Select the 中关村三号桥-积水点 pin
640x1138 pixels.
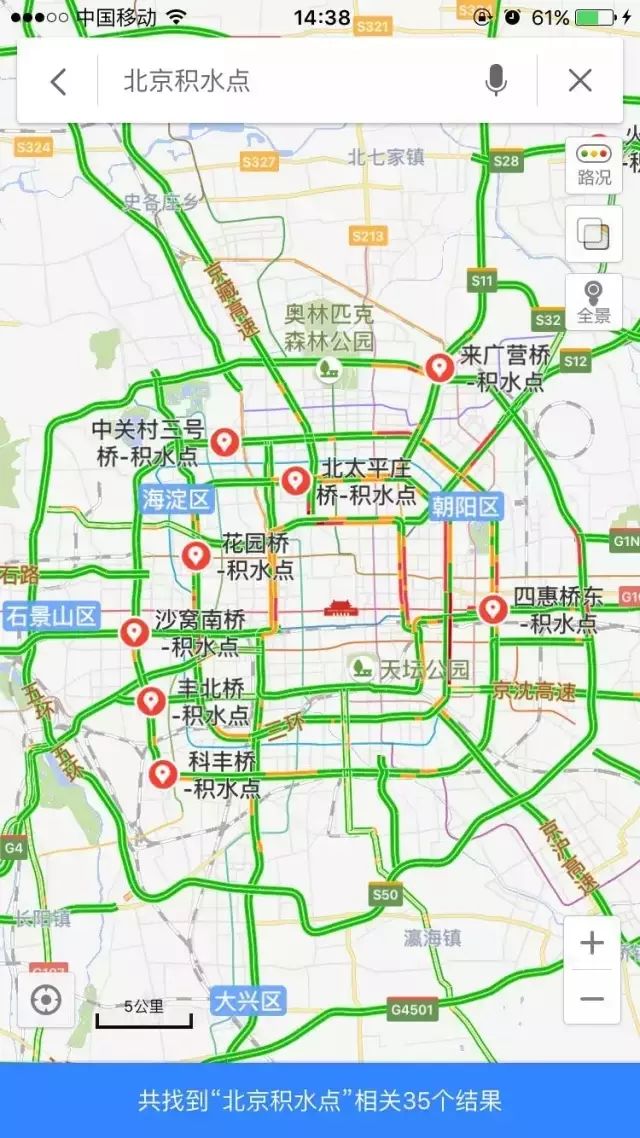224,441
